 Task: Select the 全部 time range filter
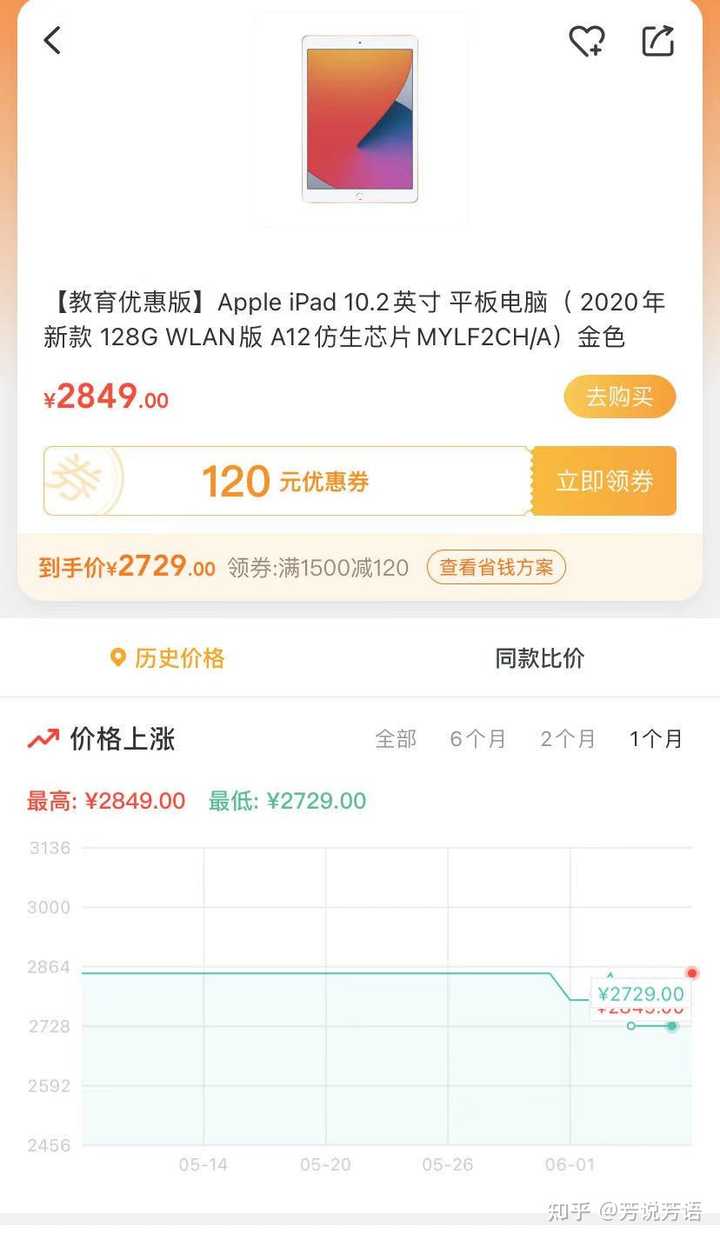tap(397, 736)
